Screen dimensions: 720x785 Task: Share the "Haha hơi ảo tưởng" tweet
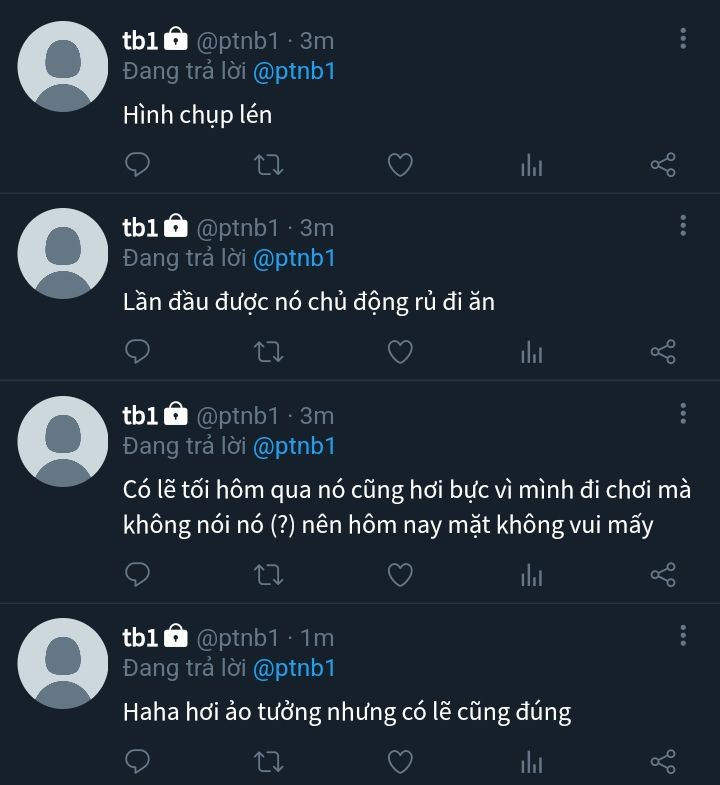tap(663, 762)
